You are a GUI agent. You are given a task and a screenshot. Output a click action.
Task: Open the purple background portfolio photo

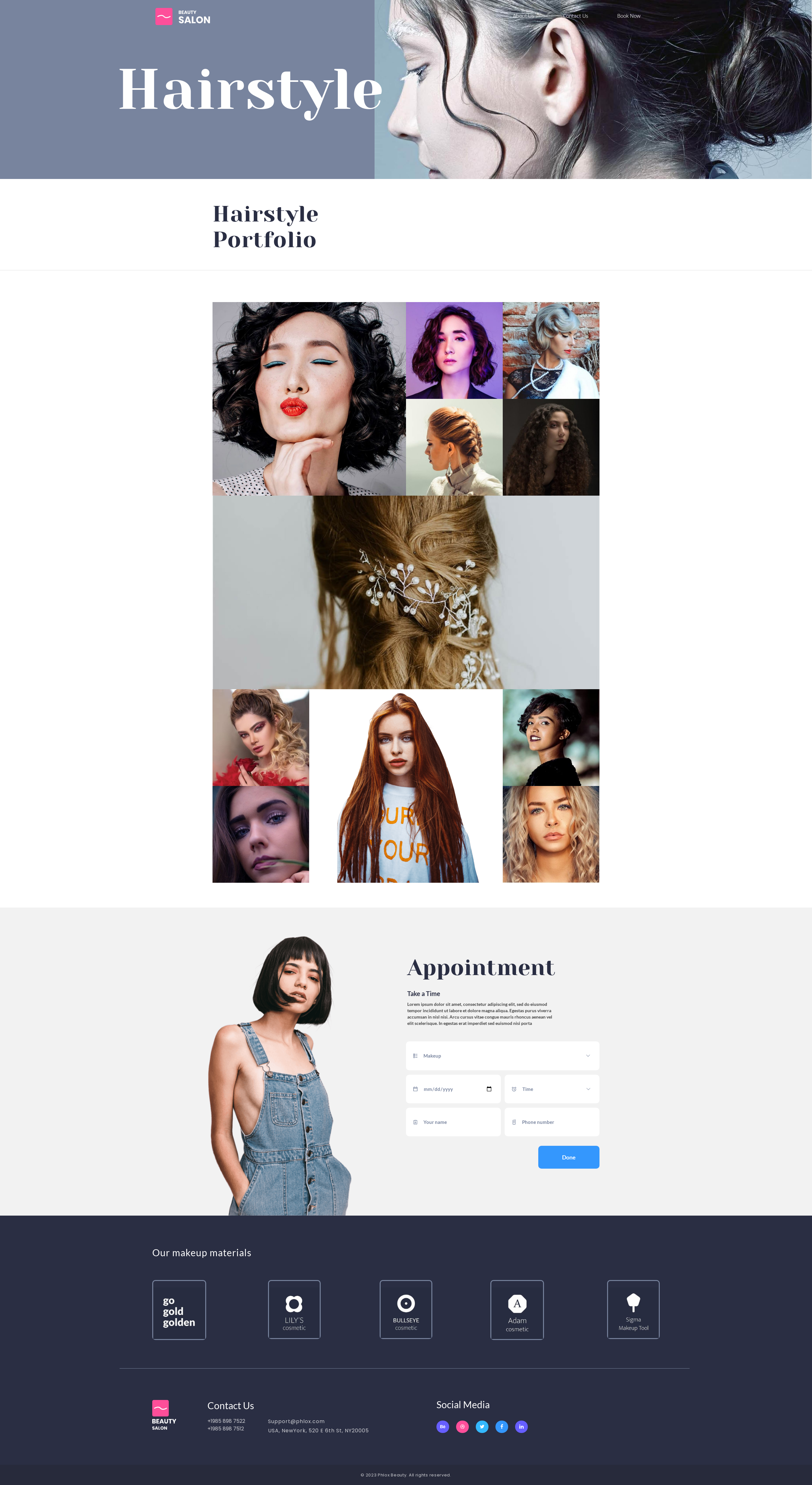click(x=454, y=350)
